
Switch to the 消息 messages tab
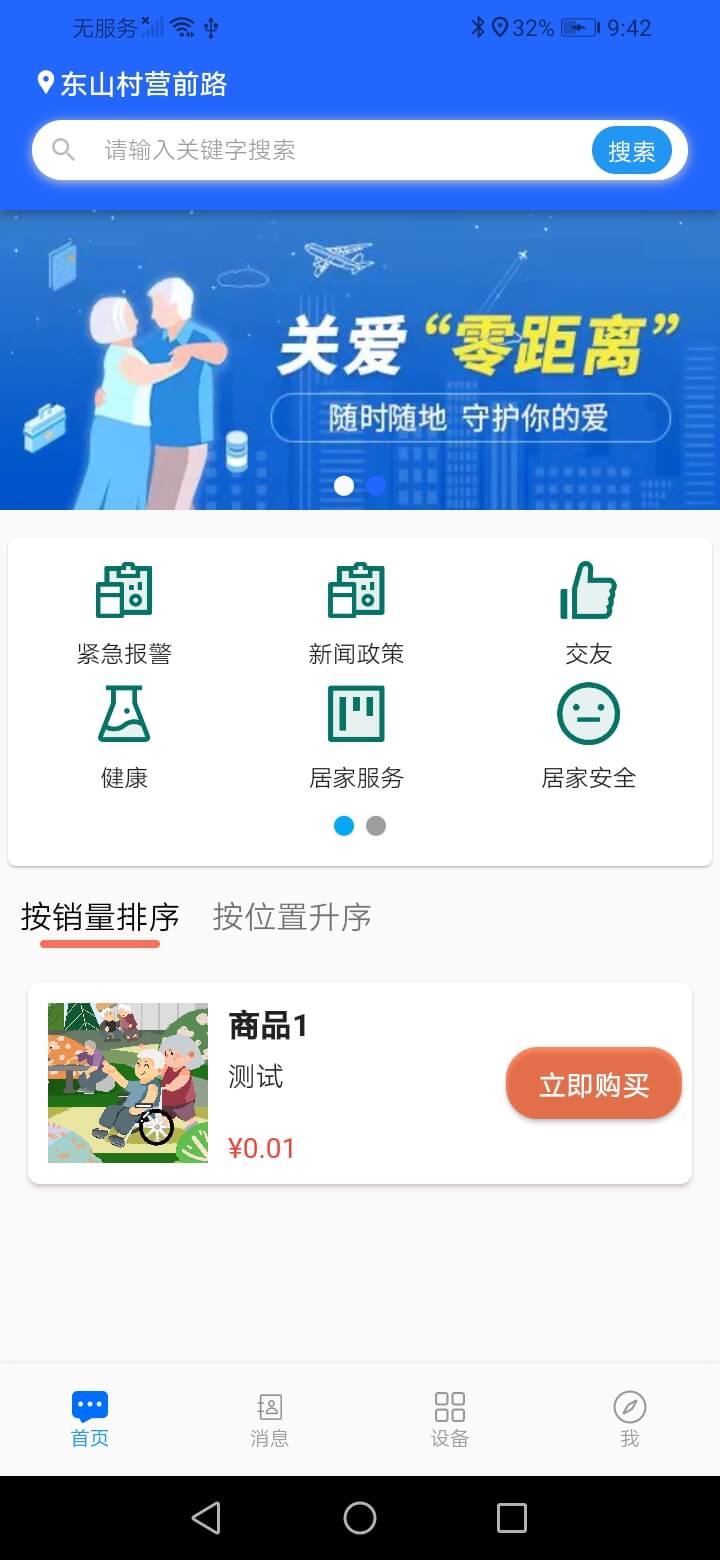tap(270, 1418)
